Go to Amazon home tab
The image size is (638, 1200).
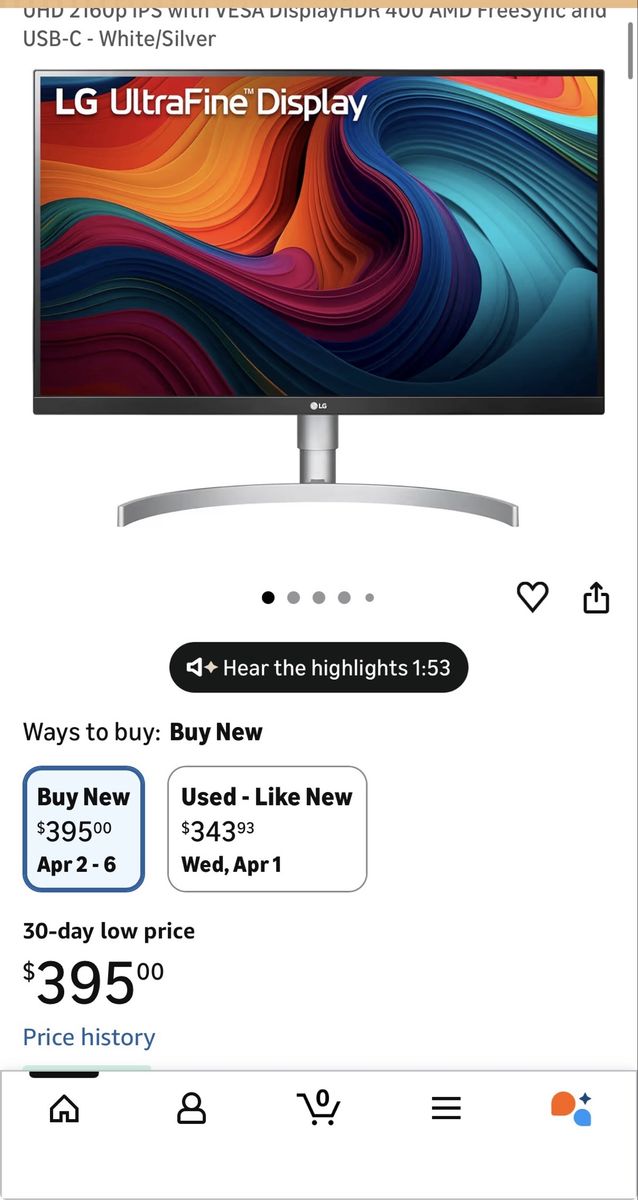click(x=64, y=1107)
